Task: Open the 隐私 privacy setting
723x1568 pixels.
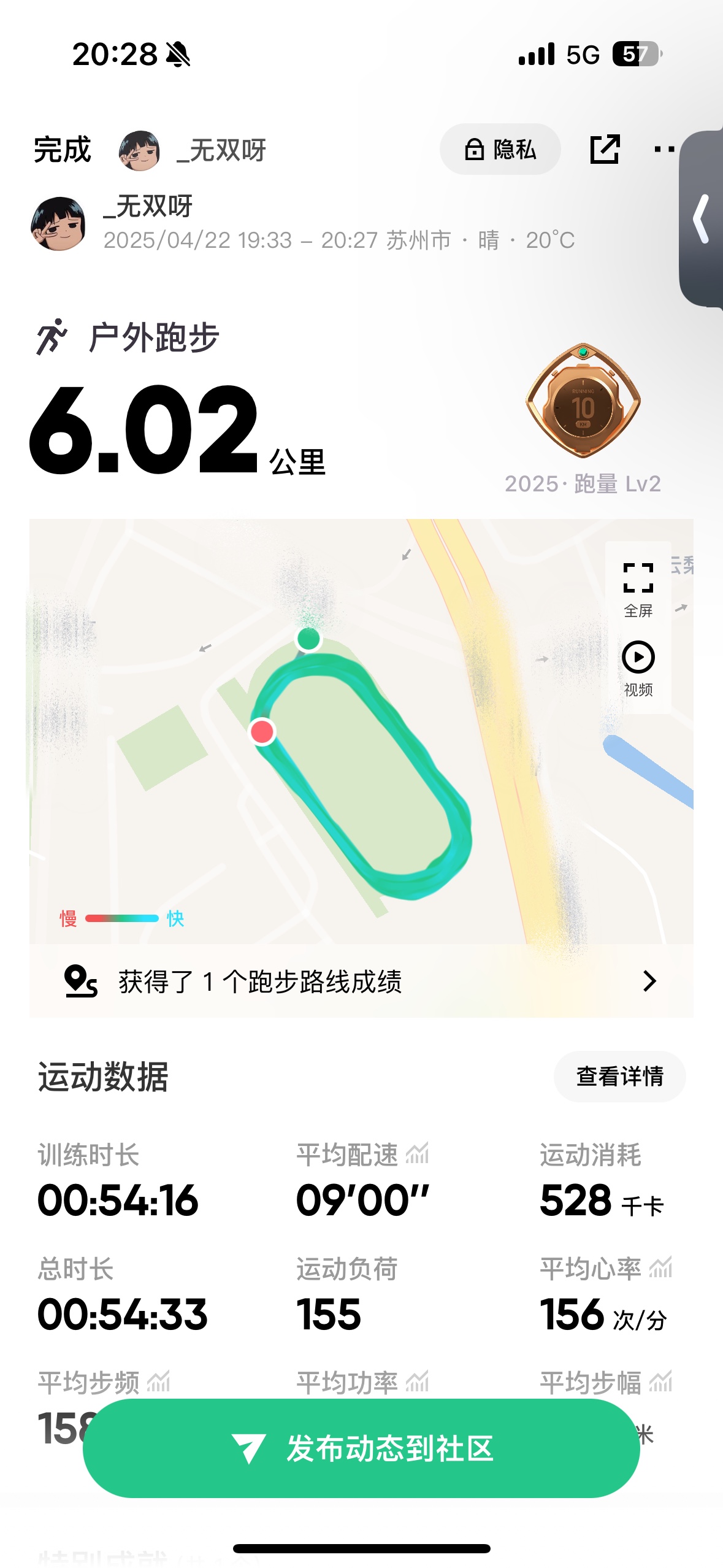Action: [x=500, y=149]
